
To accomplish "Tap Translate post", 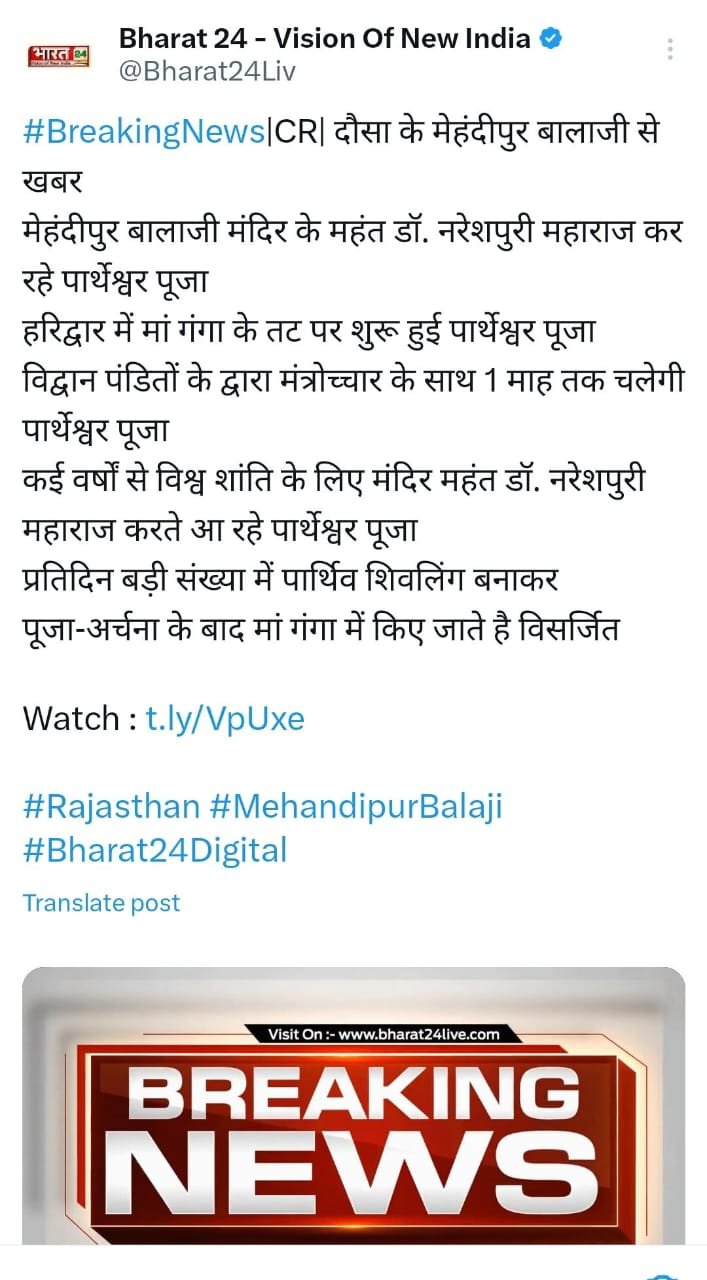I will [x=102, y=903].
